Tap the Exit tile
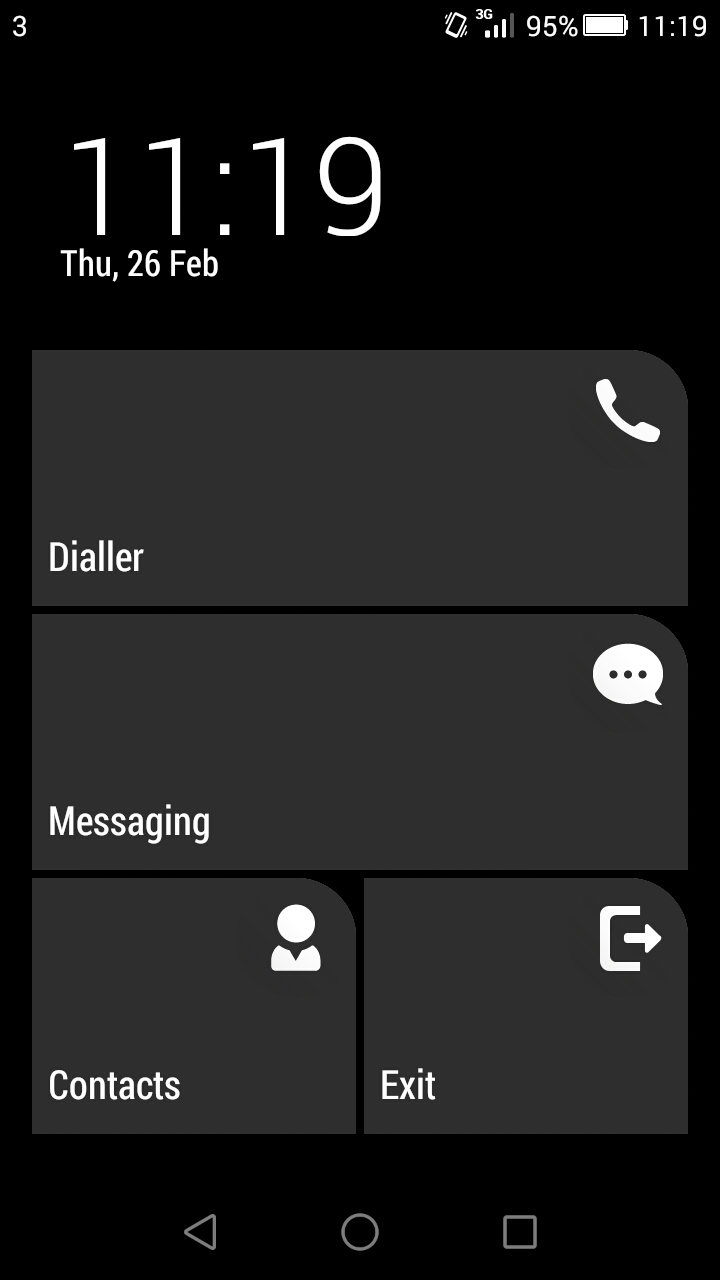The width and height of the screenshot is (720, 1280). point(526,1006)
